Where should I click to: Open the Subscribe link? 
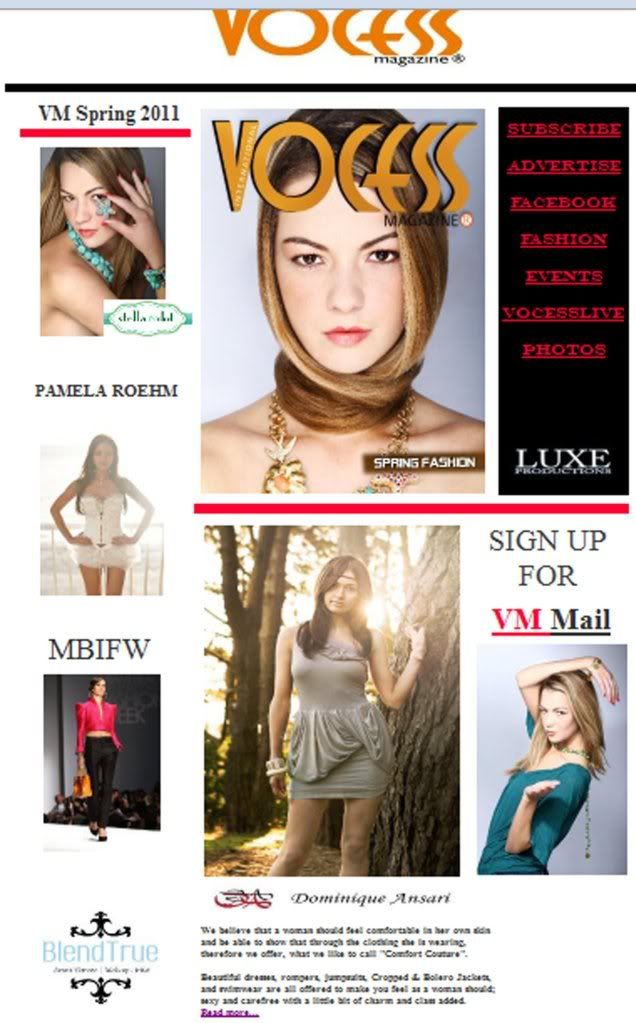point(564,129)
